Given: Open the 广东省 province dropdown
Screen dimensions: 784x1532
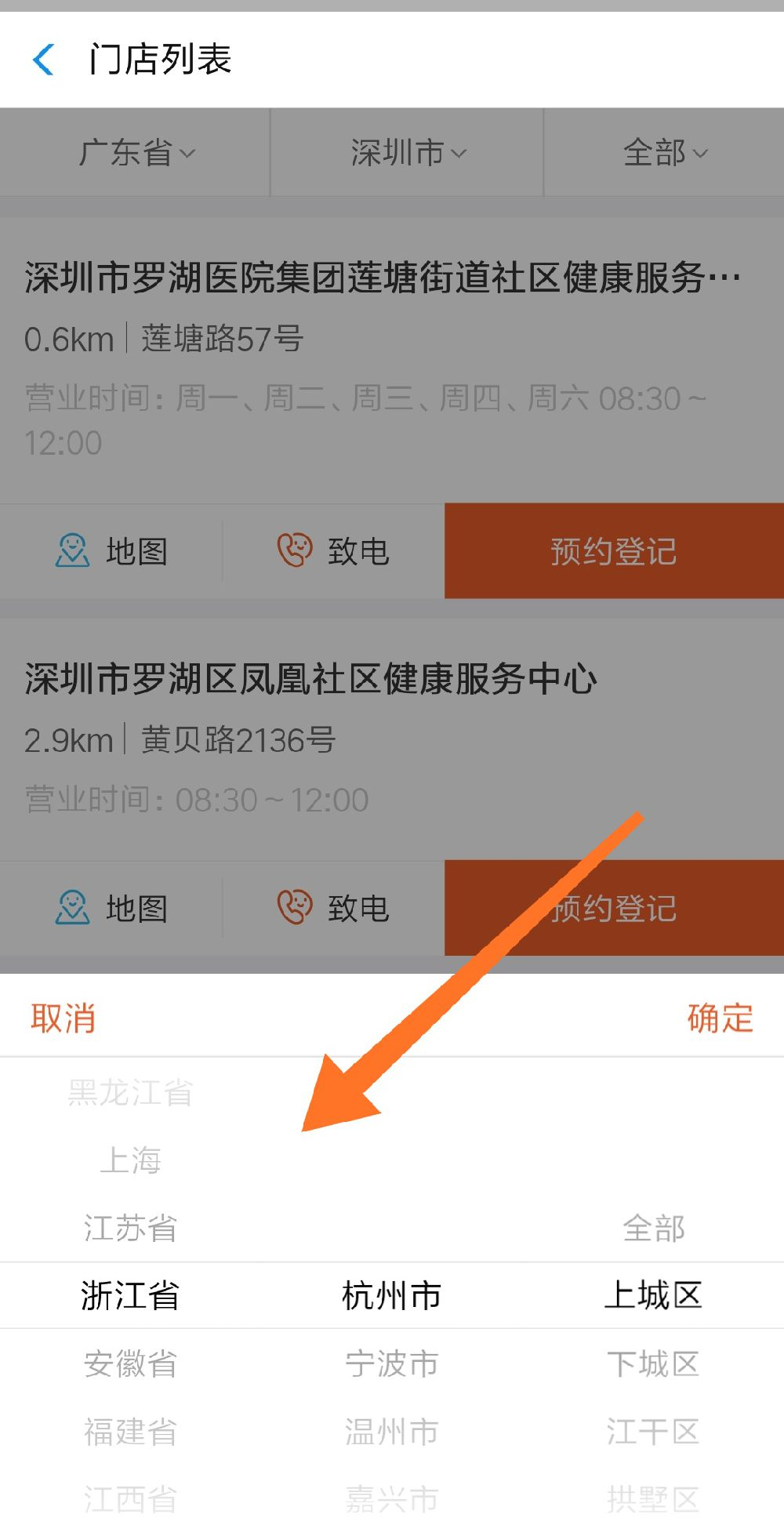Looking at the screenshot, I should [134, 152].
